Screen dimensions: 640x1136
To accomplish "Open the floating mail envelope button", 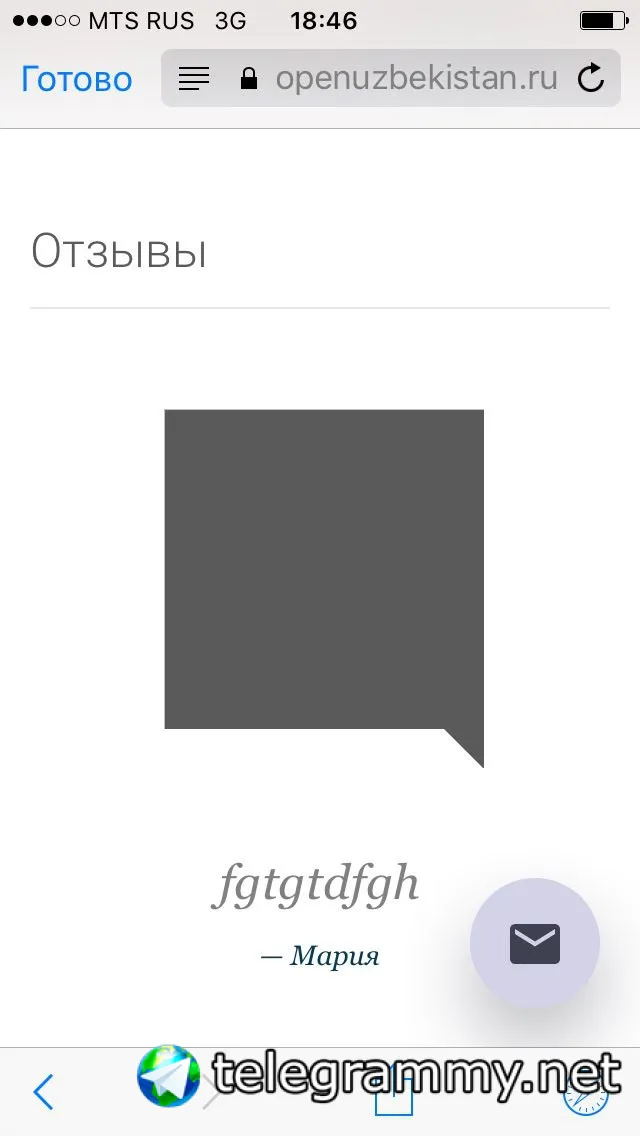I will [x=535, y=943].
